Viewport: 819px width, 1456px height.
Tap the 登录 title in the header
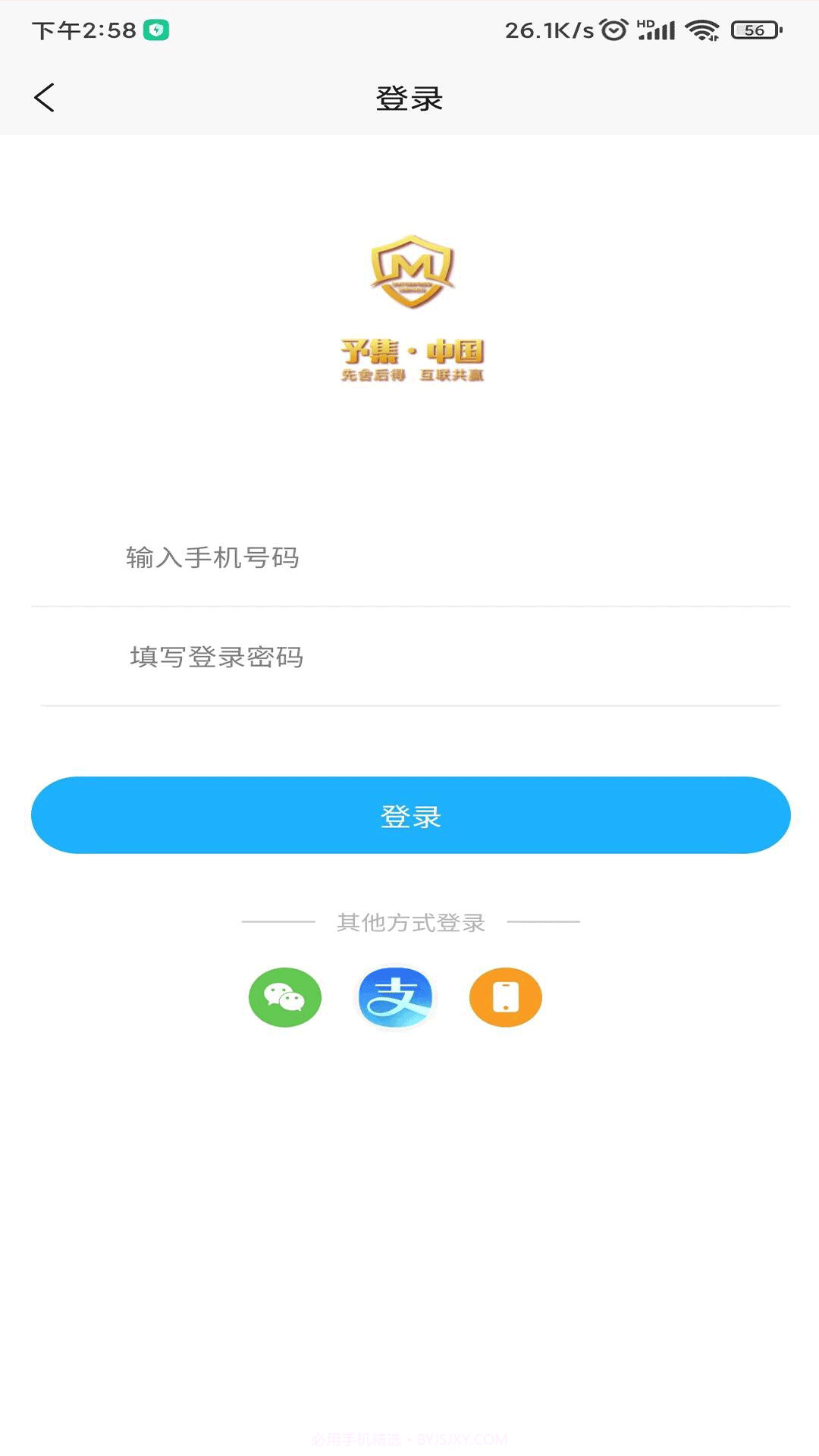[x=409, y=97]
